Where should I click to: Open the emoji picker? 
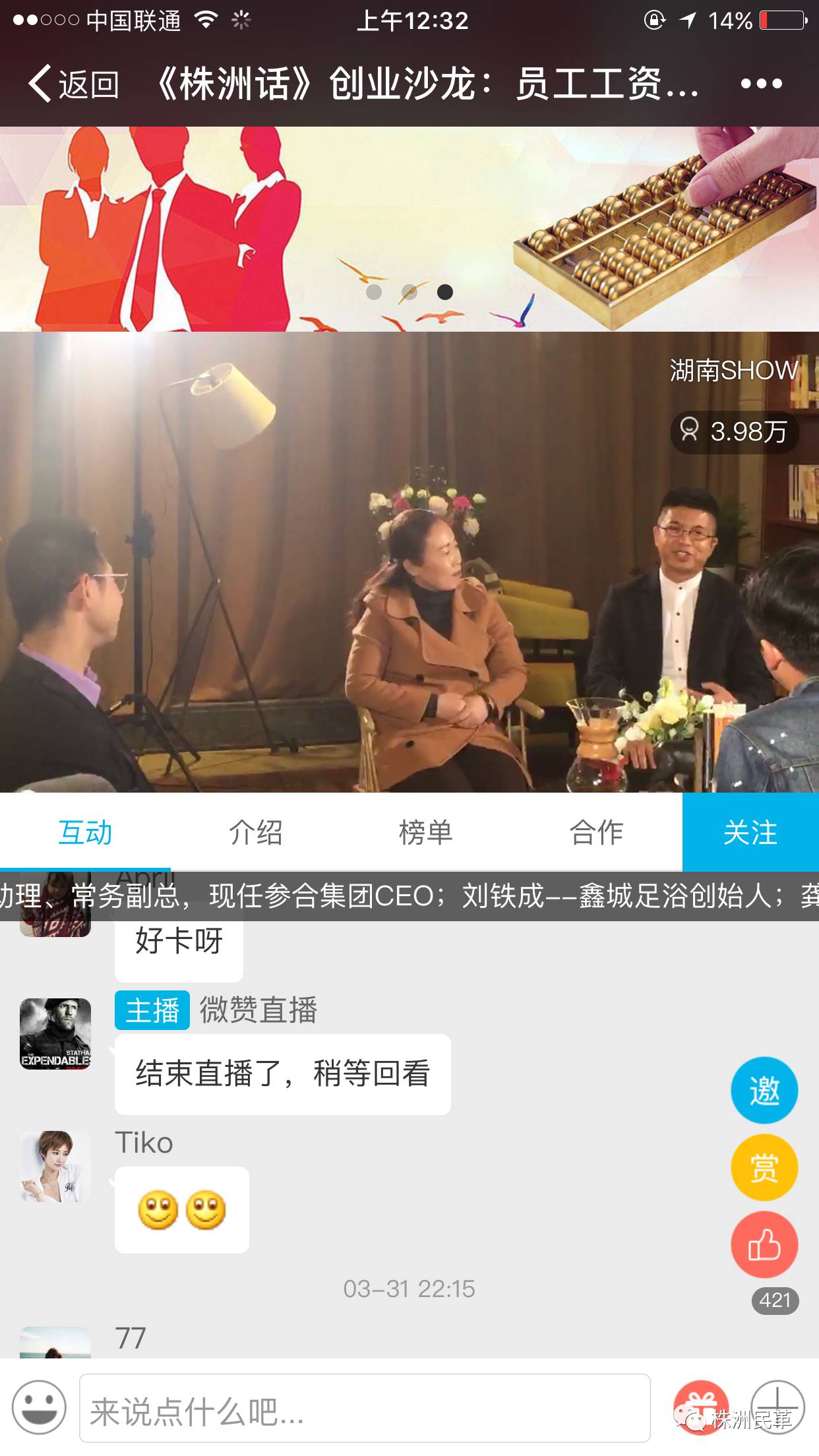40,1407
